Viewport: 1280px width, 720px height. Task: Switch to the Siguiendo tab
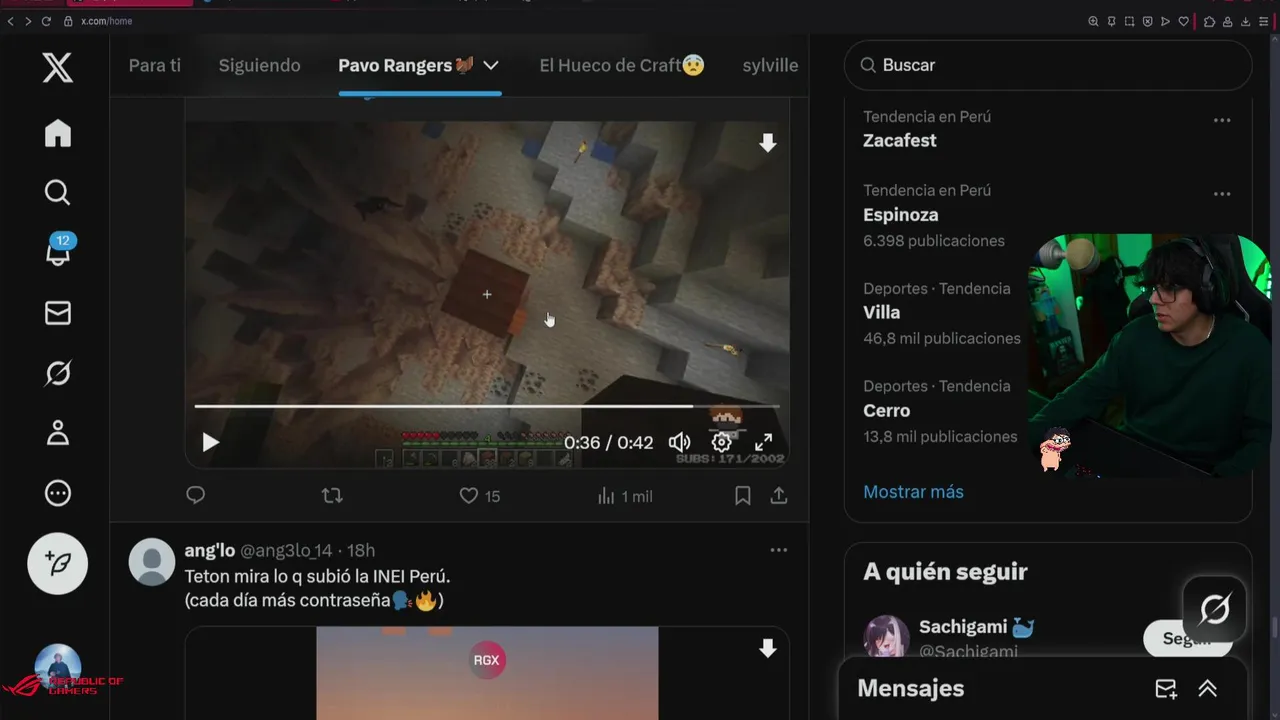(x=259, y=65)
